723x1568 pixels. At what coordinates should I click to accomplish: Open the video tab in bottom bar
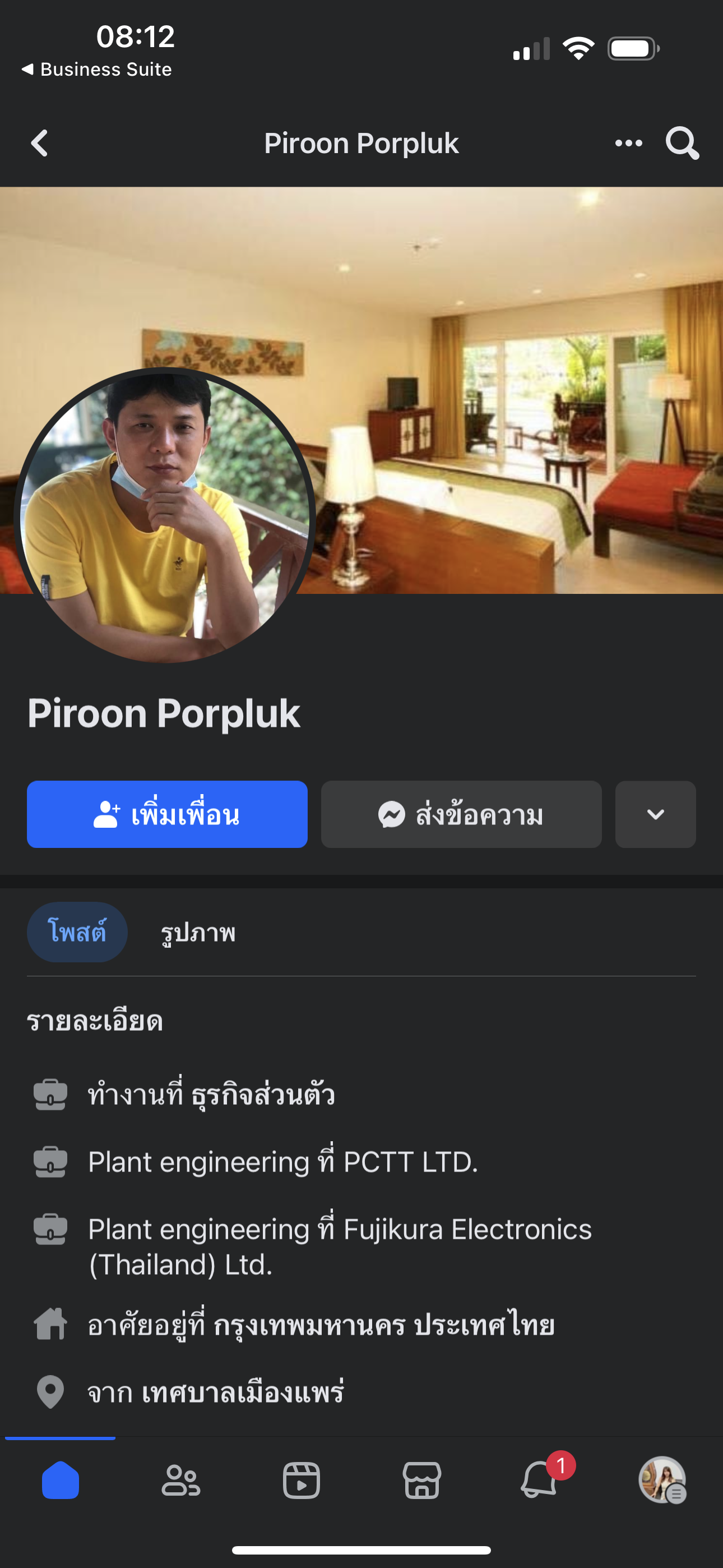point(302,1480)
